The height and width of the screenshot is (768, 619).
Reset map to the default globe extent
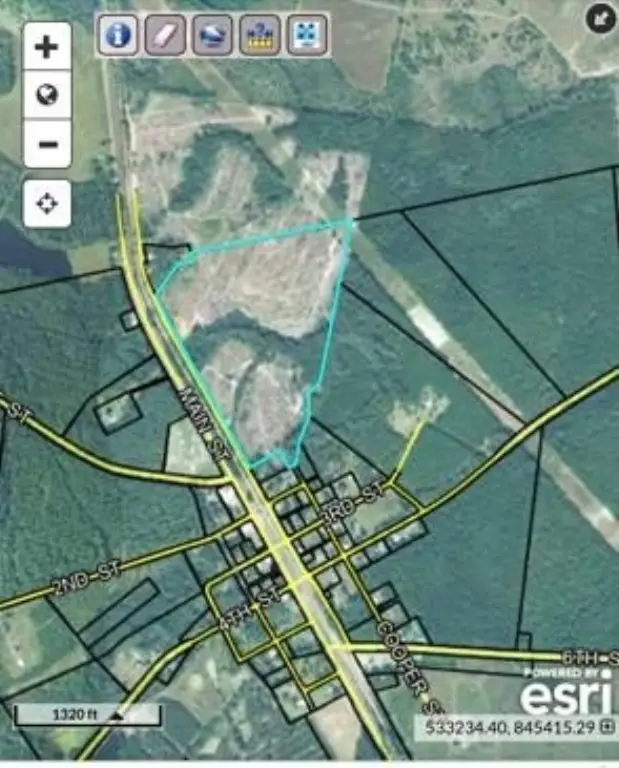point(47,96)
